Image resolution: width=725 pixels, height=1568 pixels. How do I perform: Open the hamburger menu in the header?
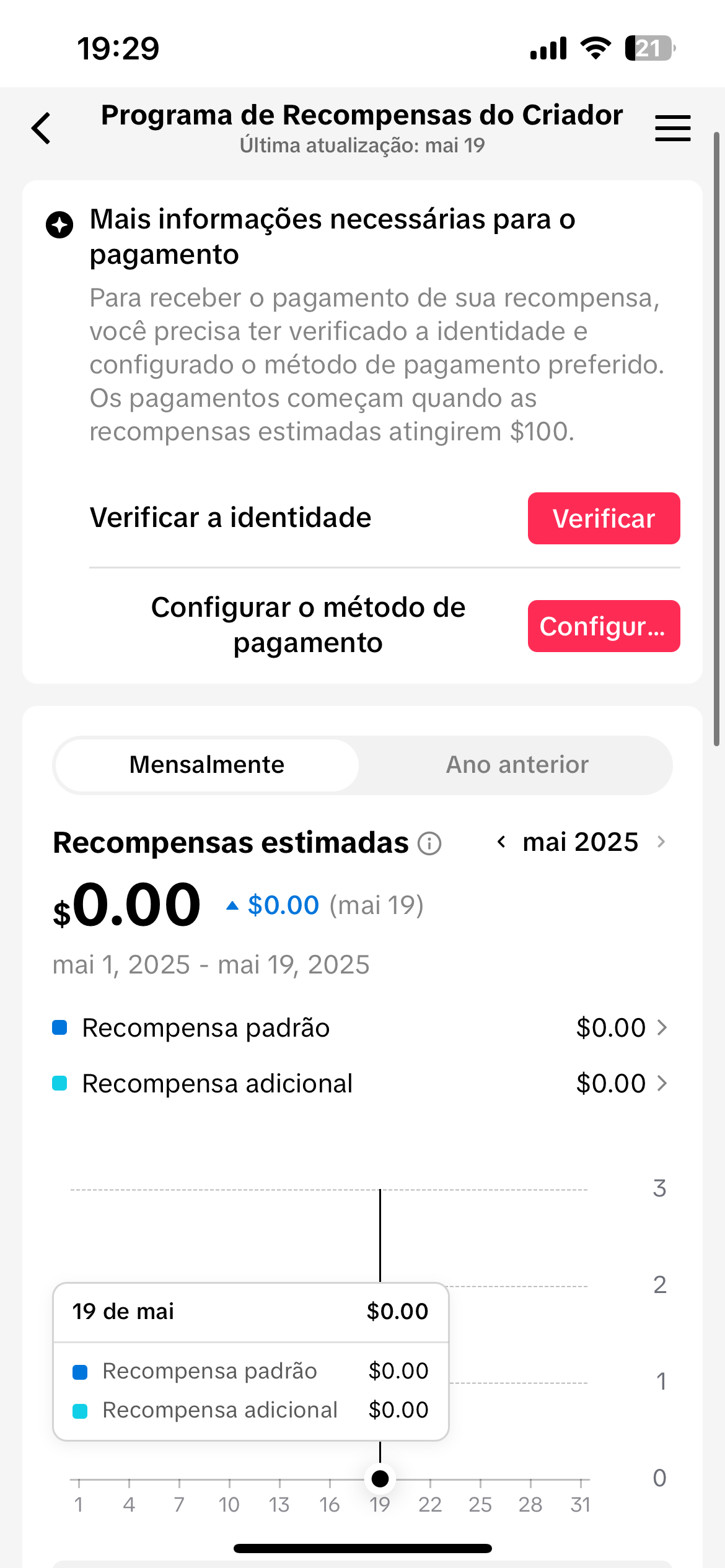[x=672, y=128]
